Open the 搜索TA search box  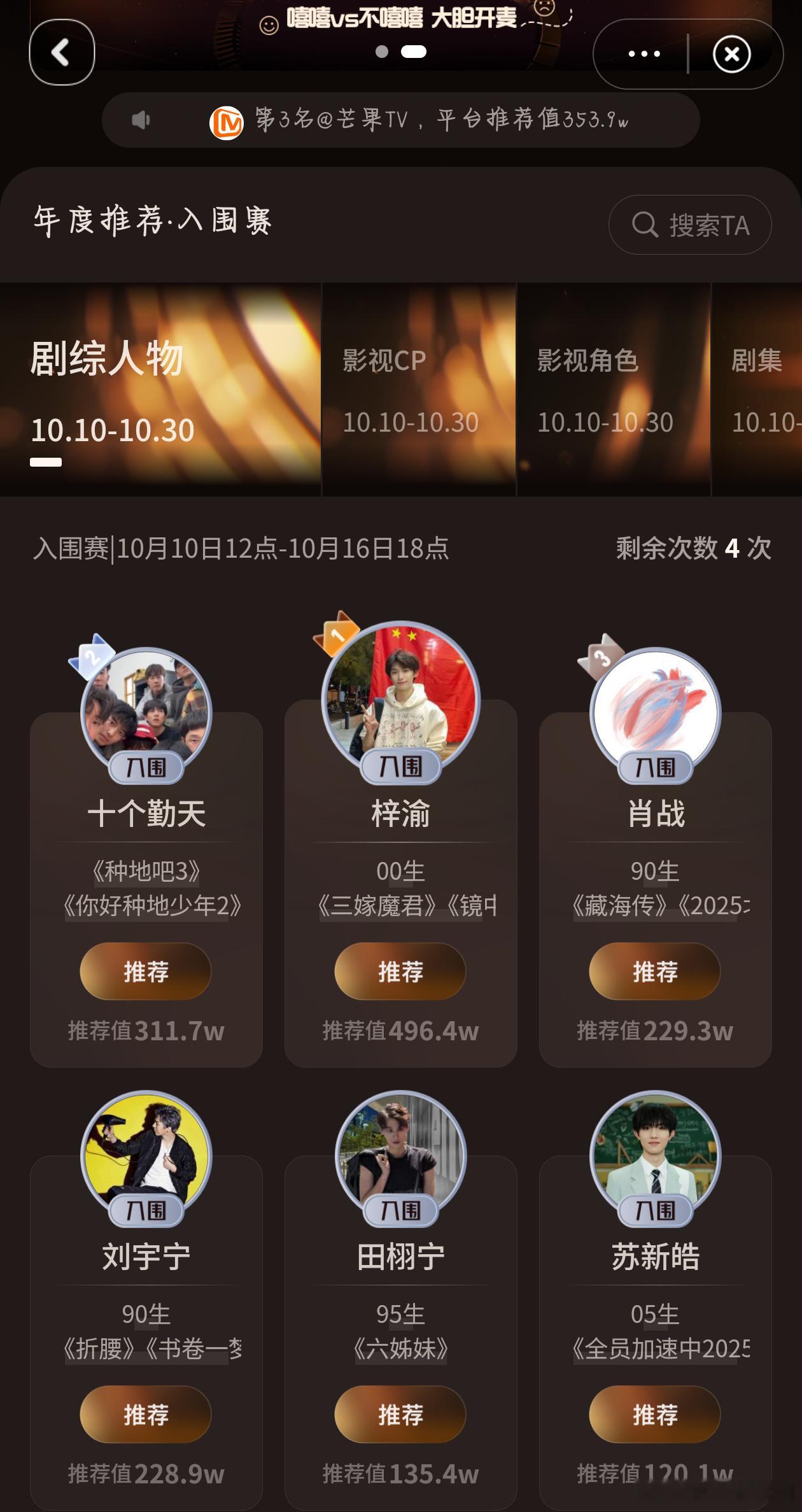[690, 225]
